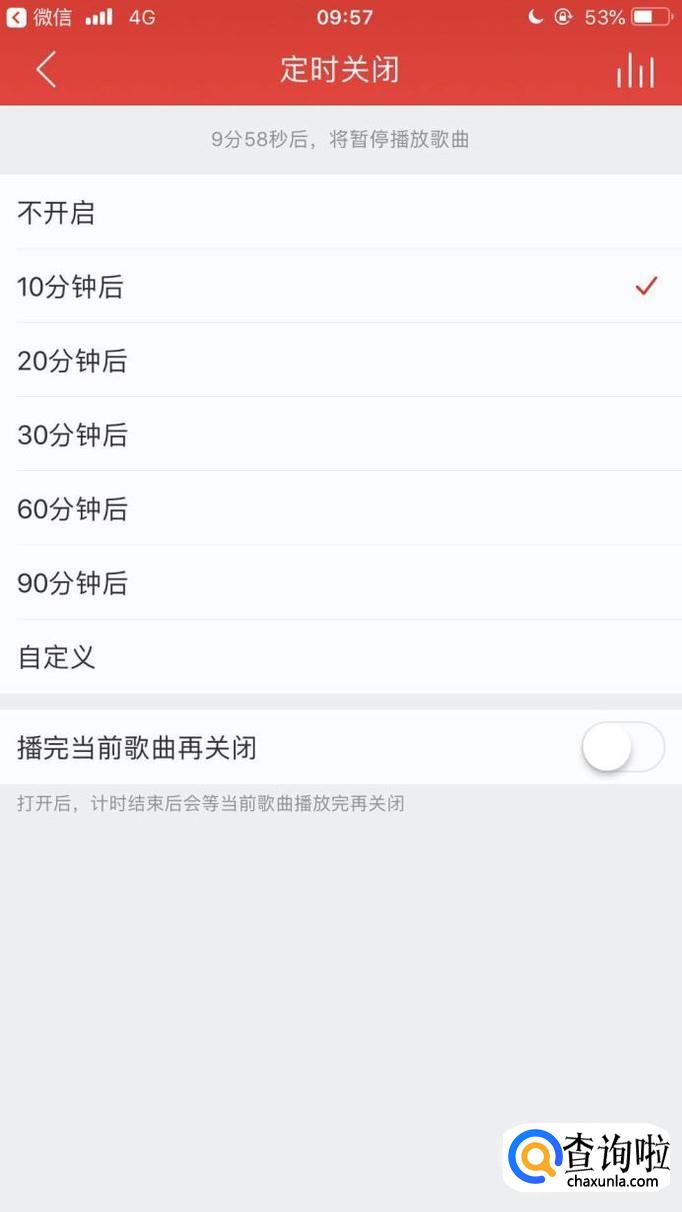Choose the 90分钟后 timer

tap(341, 583)
